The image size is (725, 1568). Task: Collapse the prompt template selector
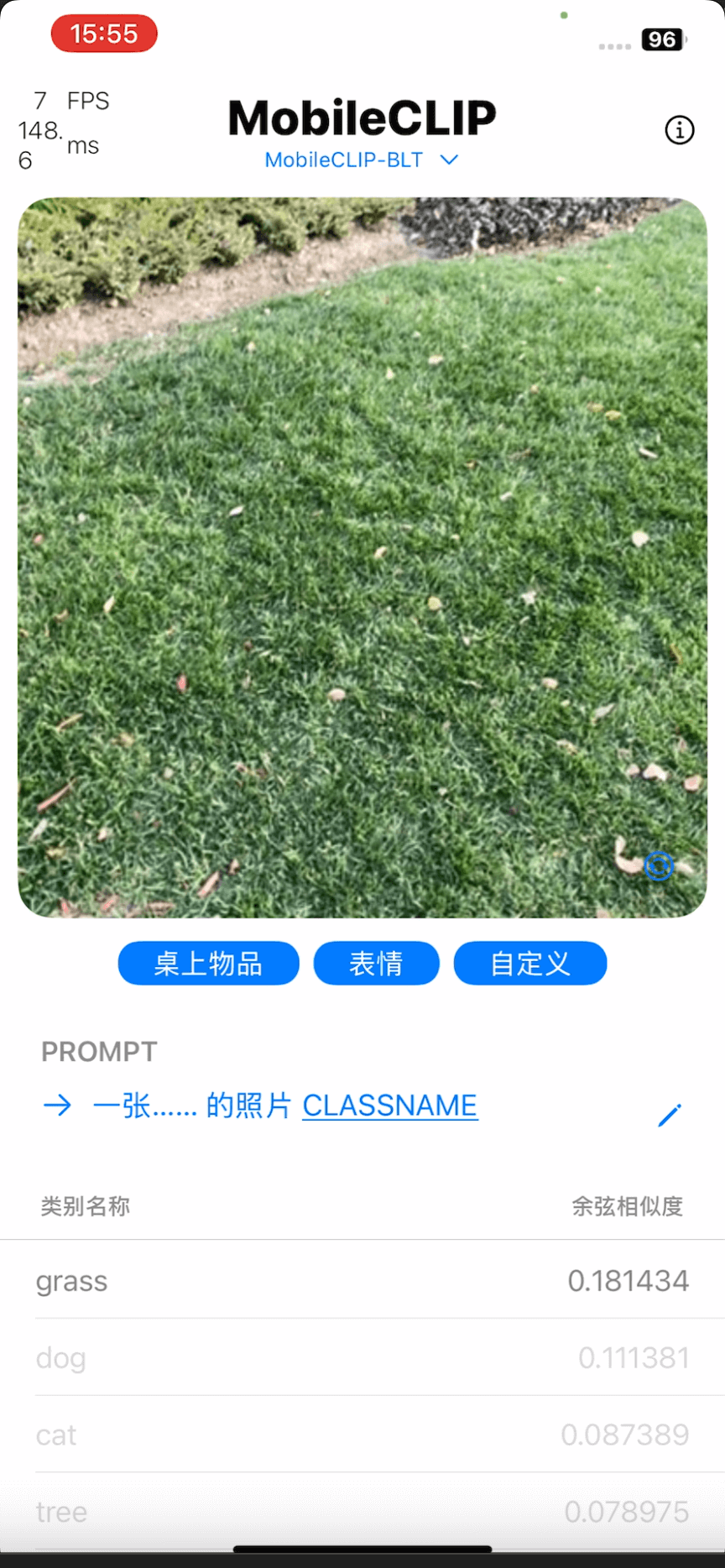point(449,159)
